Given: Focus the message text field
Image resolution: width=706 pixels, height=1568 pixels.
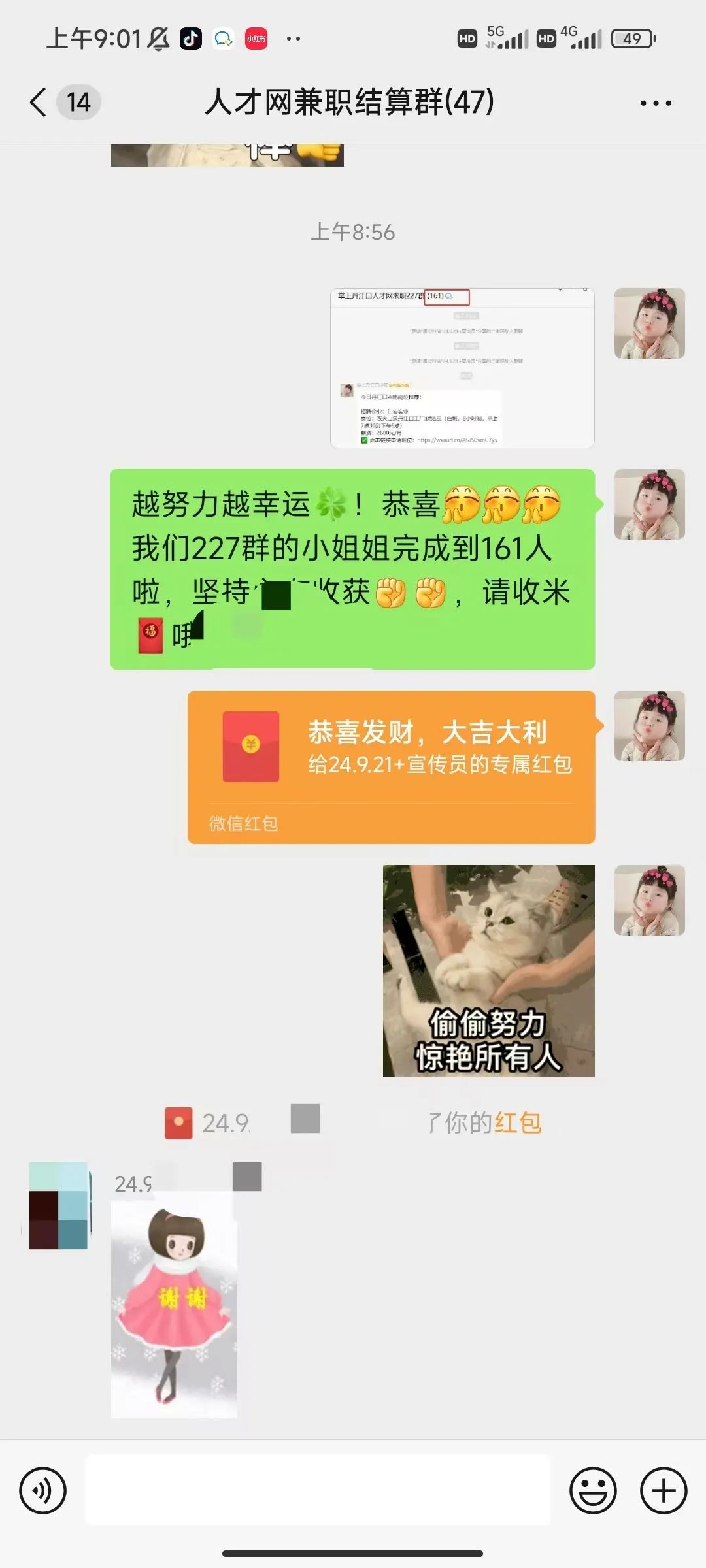Looking at the screenshot, I should 318,1491.
